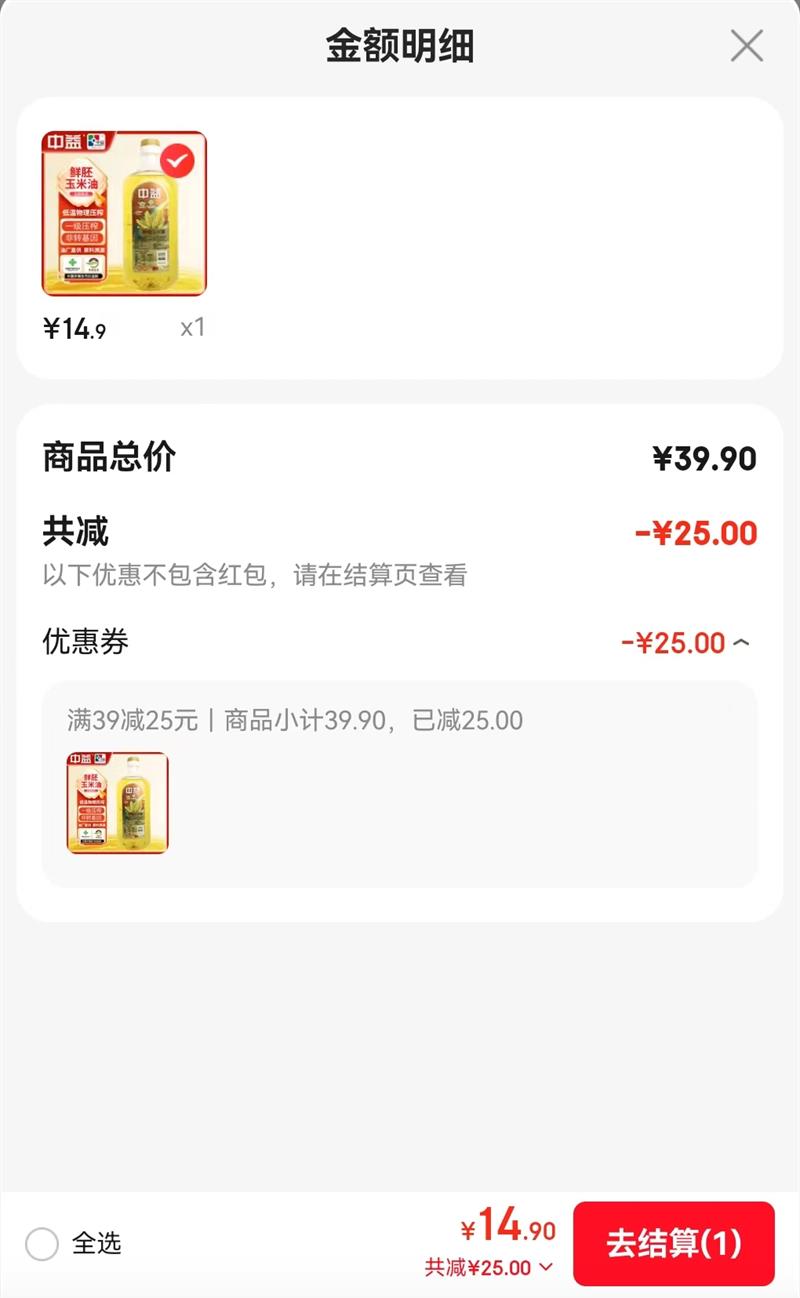The height and width of the screenshot is (1298, 800).
Task: Collapse the 共减¥25.00 summary at the bottom
Action: (545, 1268)
